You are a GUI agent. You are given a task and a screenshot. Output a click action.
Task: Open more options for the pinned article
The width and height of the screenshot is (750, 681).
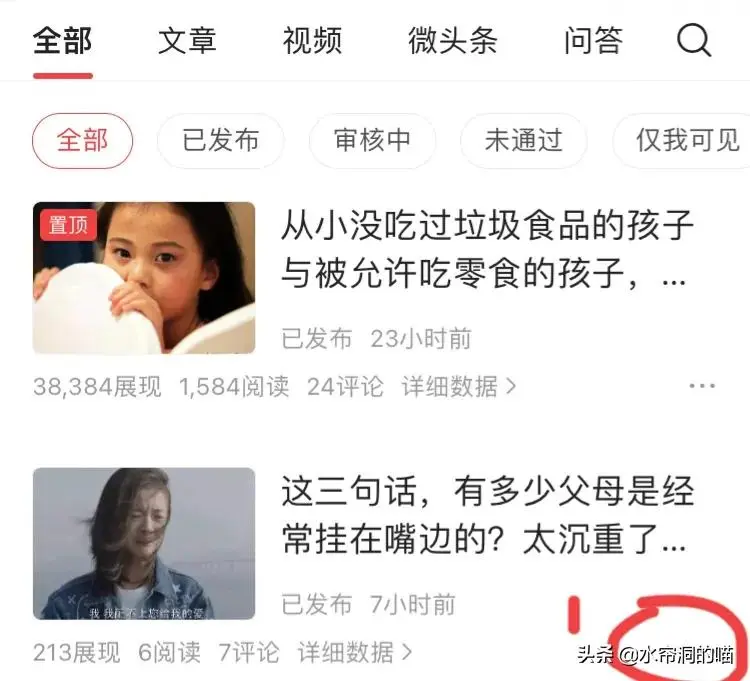tap(702, 386)
